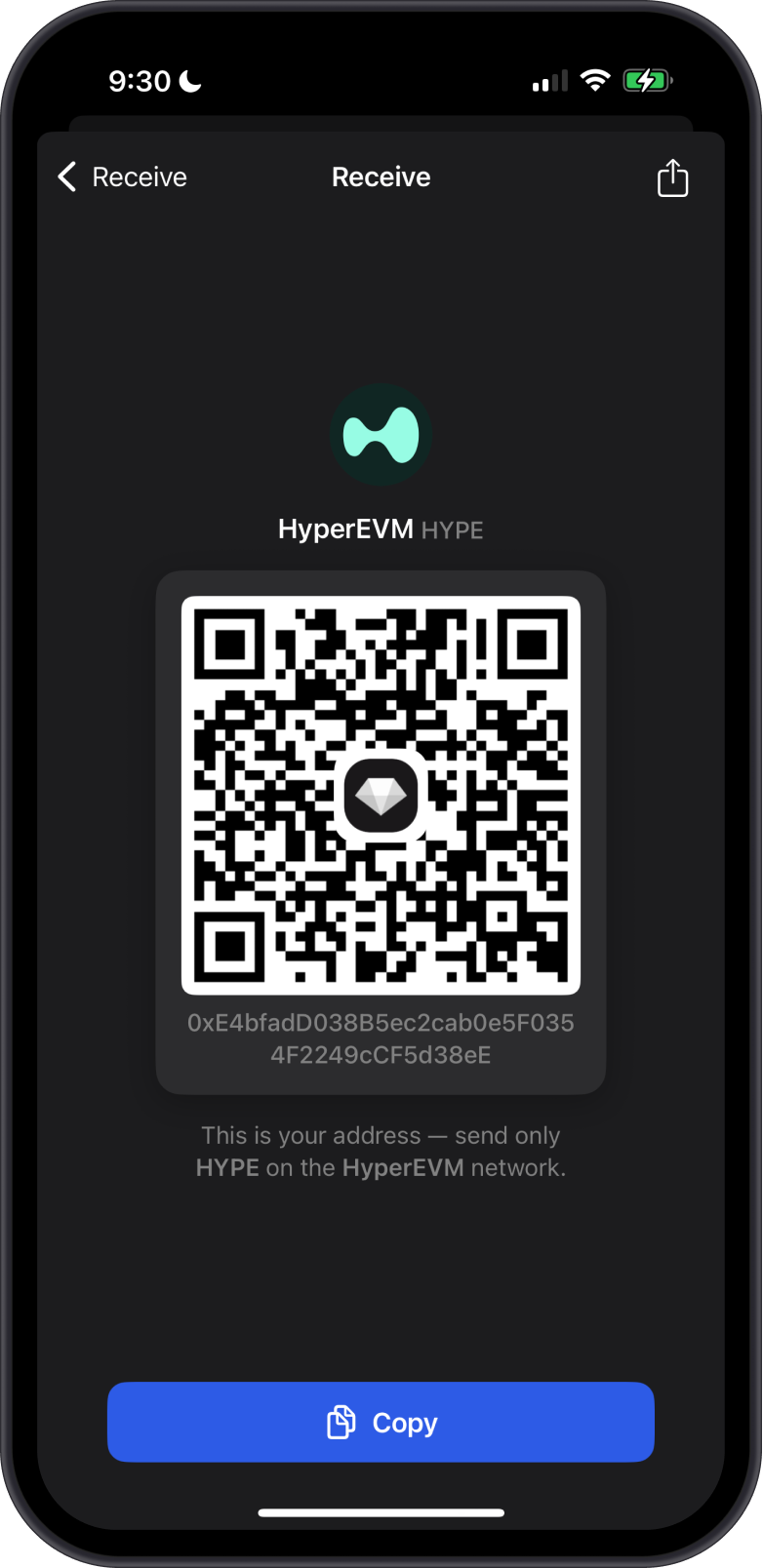763x1568 pixels.
Task: Tap the diamond logo inside the QR code
Action: point(381,796)
